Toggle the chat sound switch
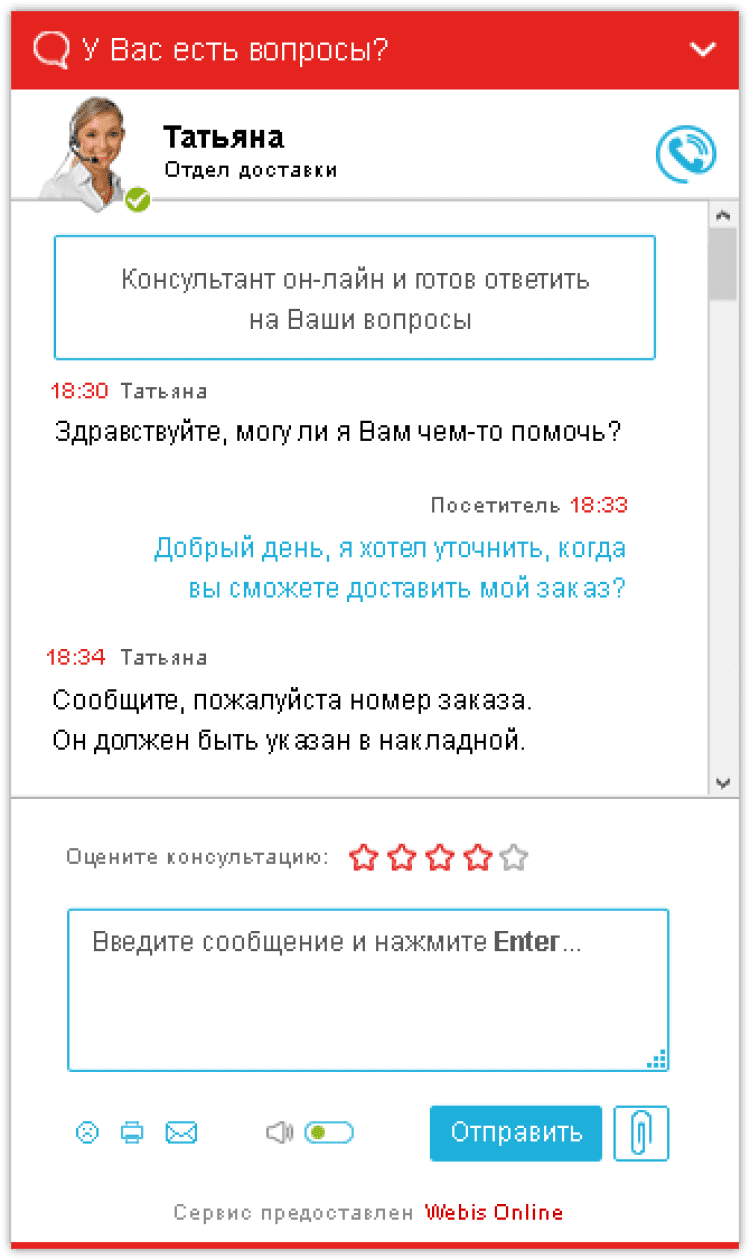This screenshot has height=1260, width=750. 330,1133
